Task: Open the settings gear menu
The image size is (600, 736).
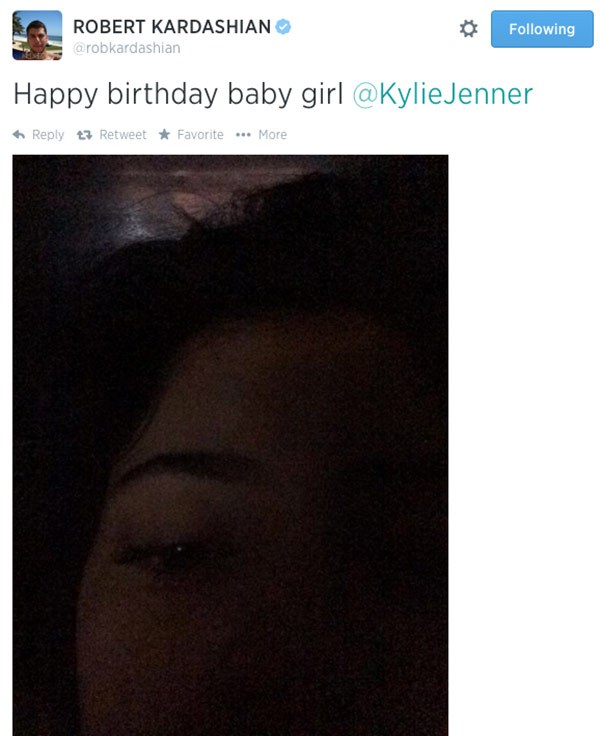Action: tap(468, 29)
